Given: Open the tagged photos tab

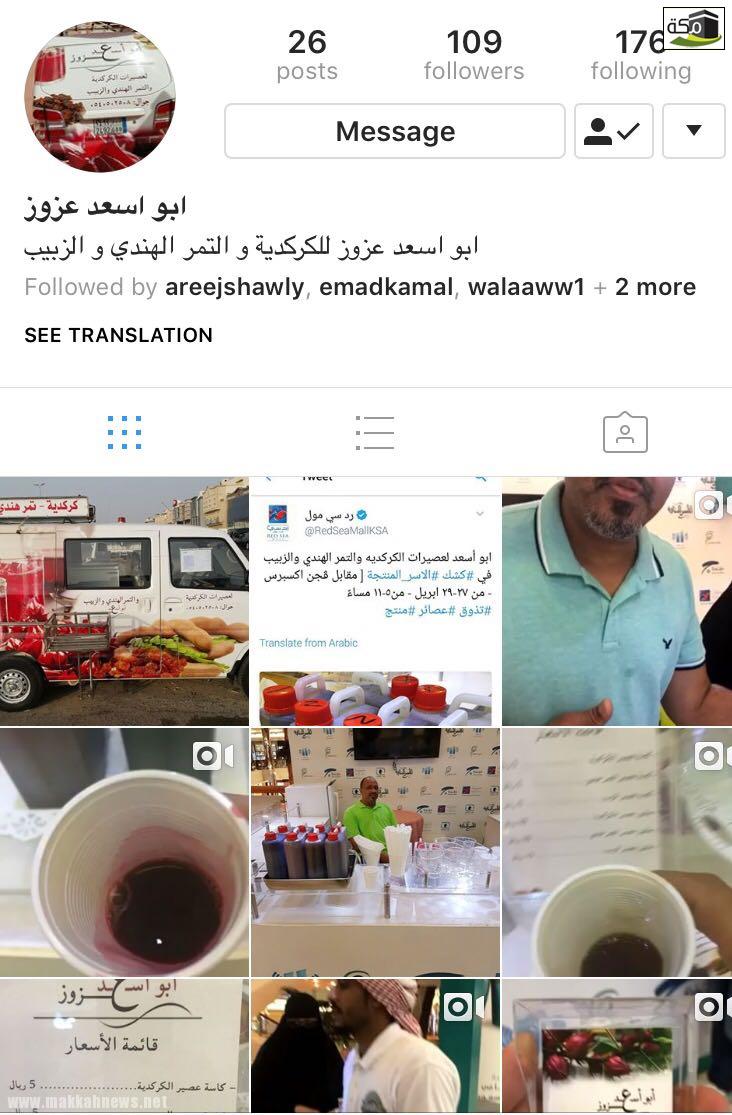Looking at the screenshot, I should click(x=625, y=433).
